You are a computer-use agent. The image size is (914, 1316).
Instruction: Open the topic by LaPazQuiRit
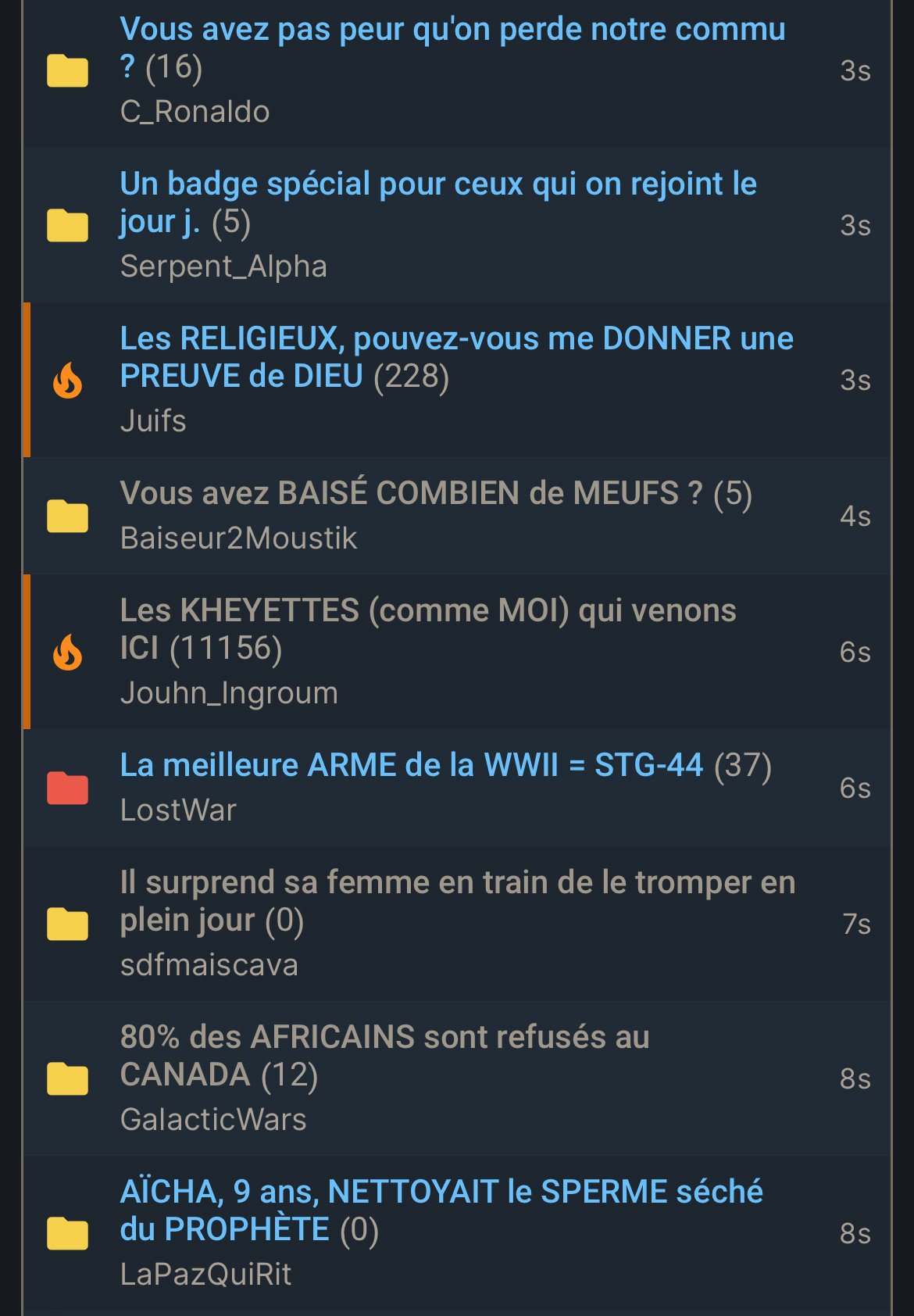(x=441, y=1193)
